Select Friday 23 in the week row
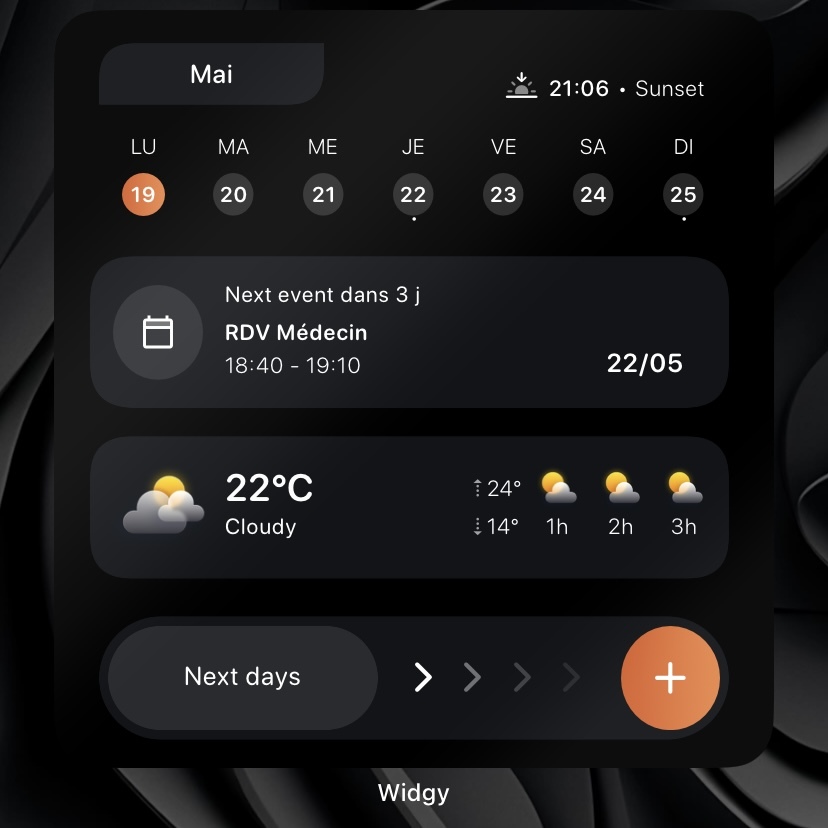The width and height of the screenshot is (828, 828). coord(503,194)
